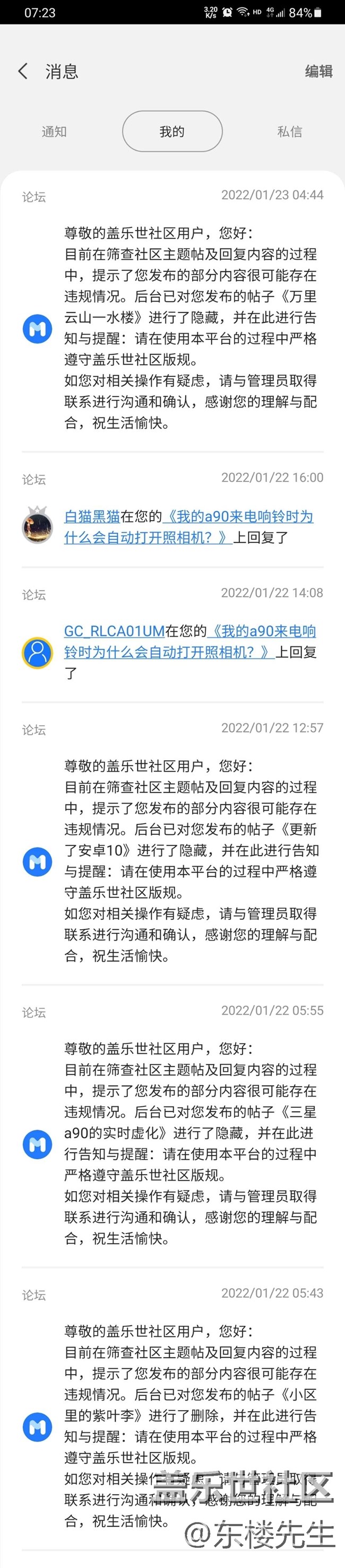Tap GC_RLCA01UM's avatar

click(x=37, y=653)
